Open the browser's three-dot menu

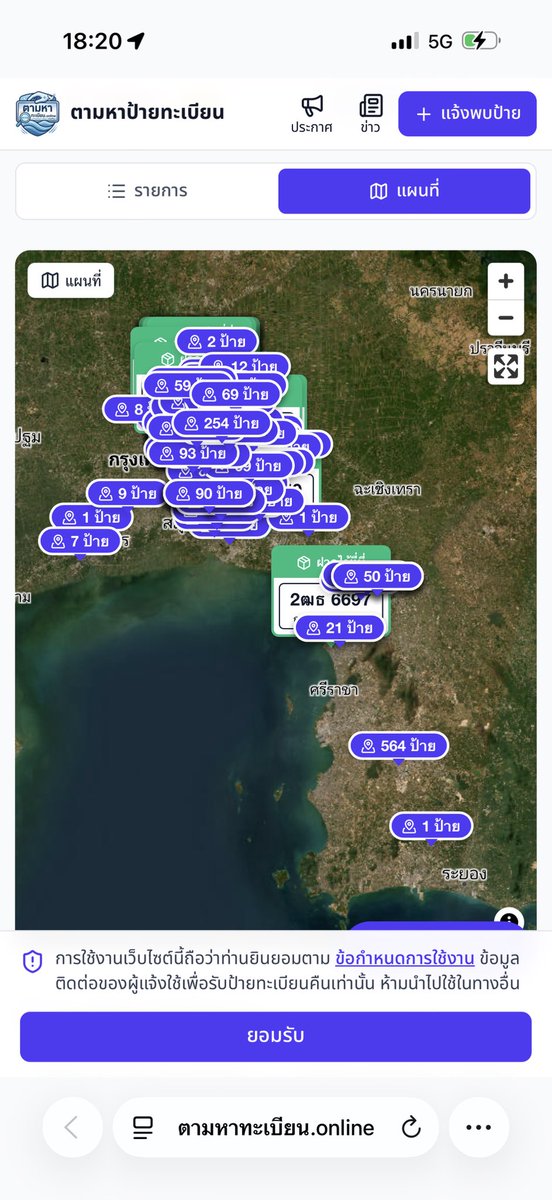479,1128
